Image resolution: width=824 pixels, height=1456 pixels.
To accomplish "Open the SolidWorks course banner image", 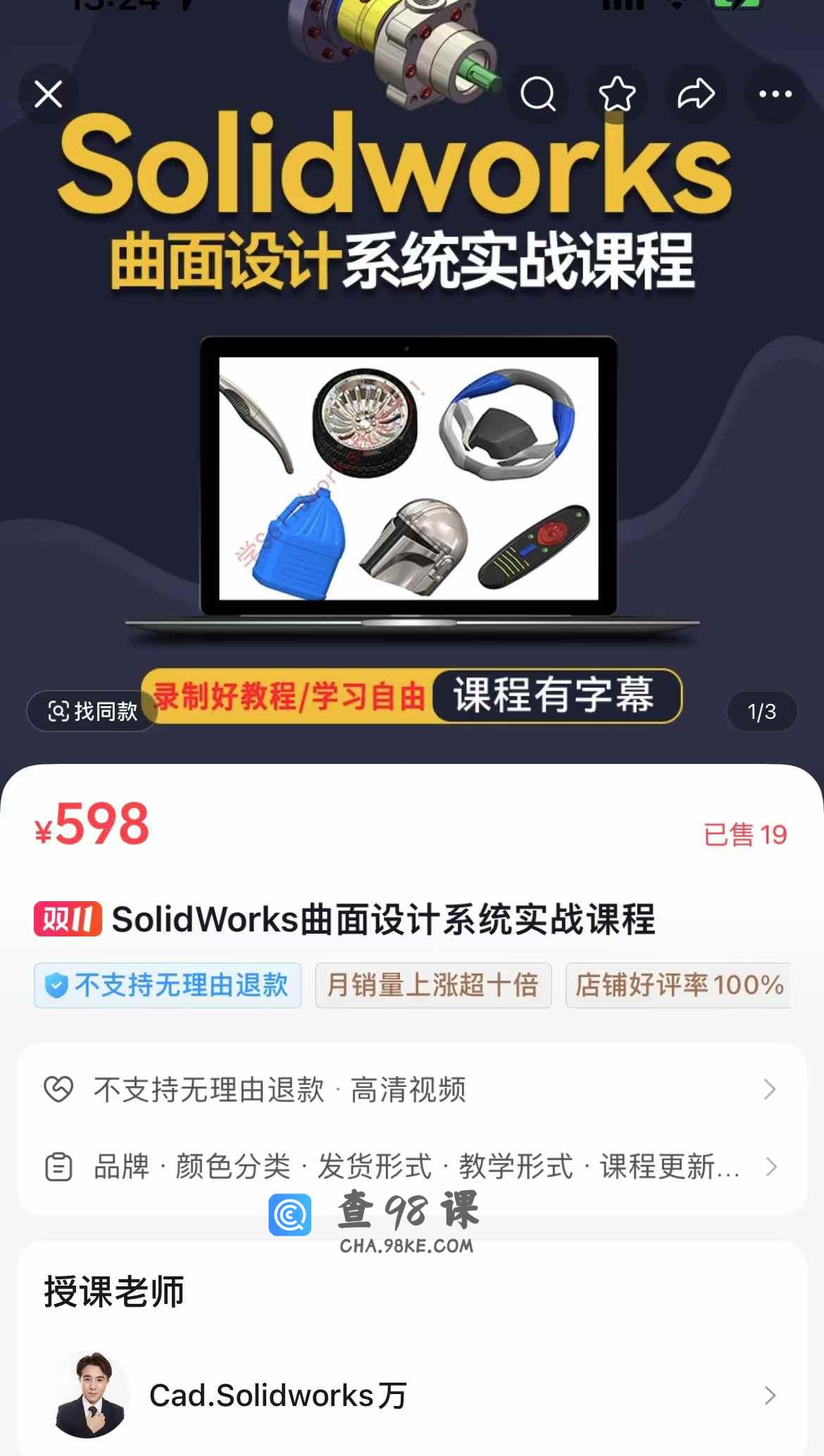I will pos(411,422).
